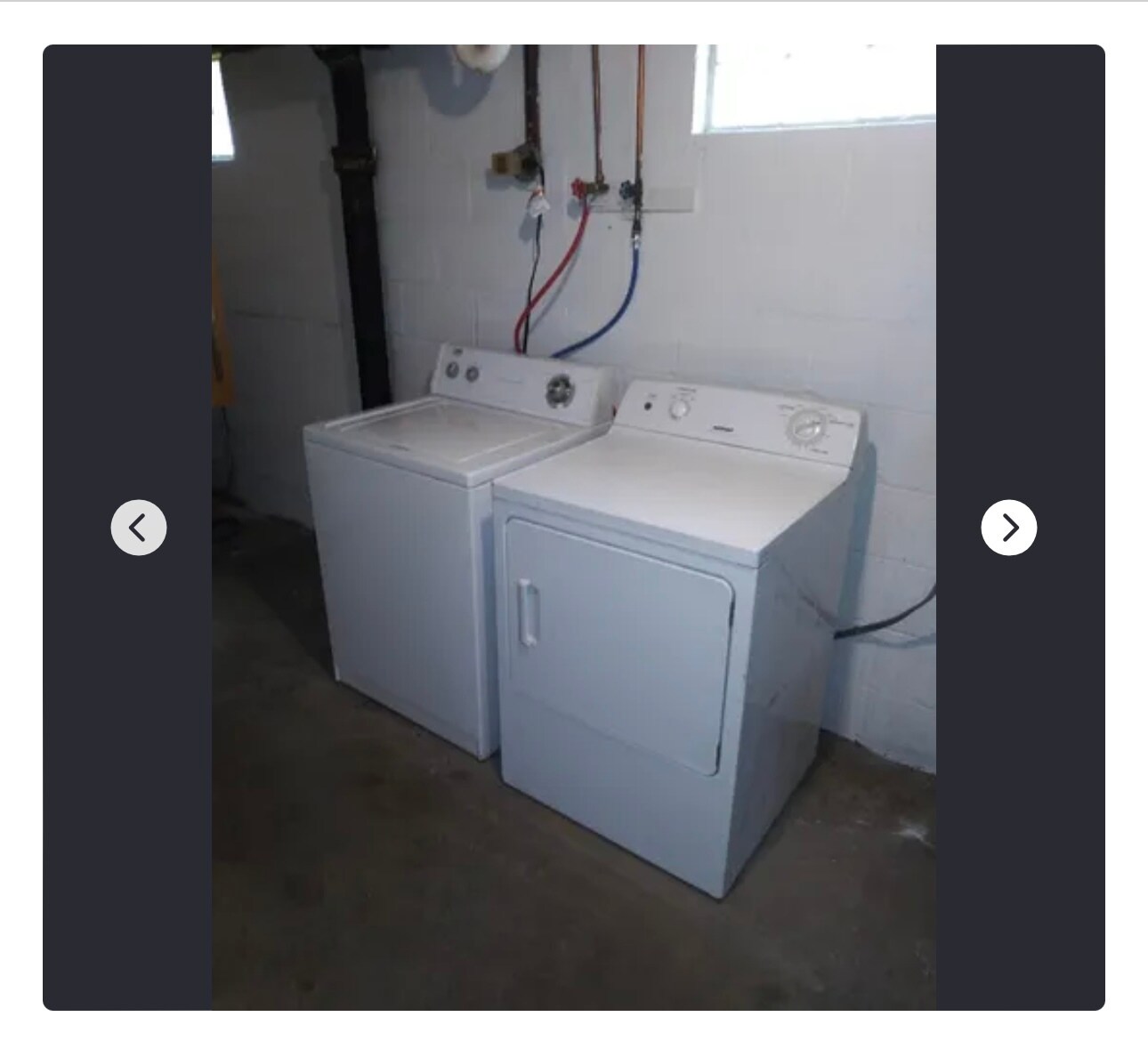
Task: Advance to the next photo
Action: click(1008, 528)
